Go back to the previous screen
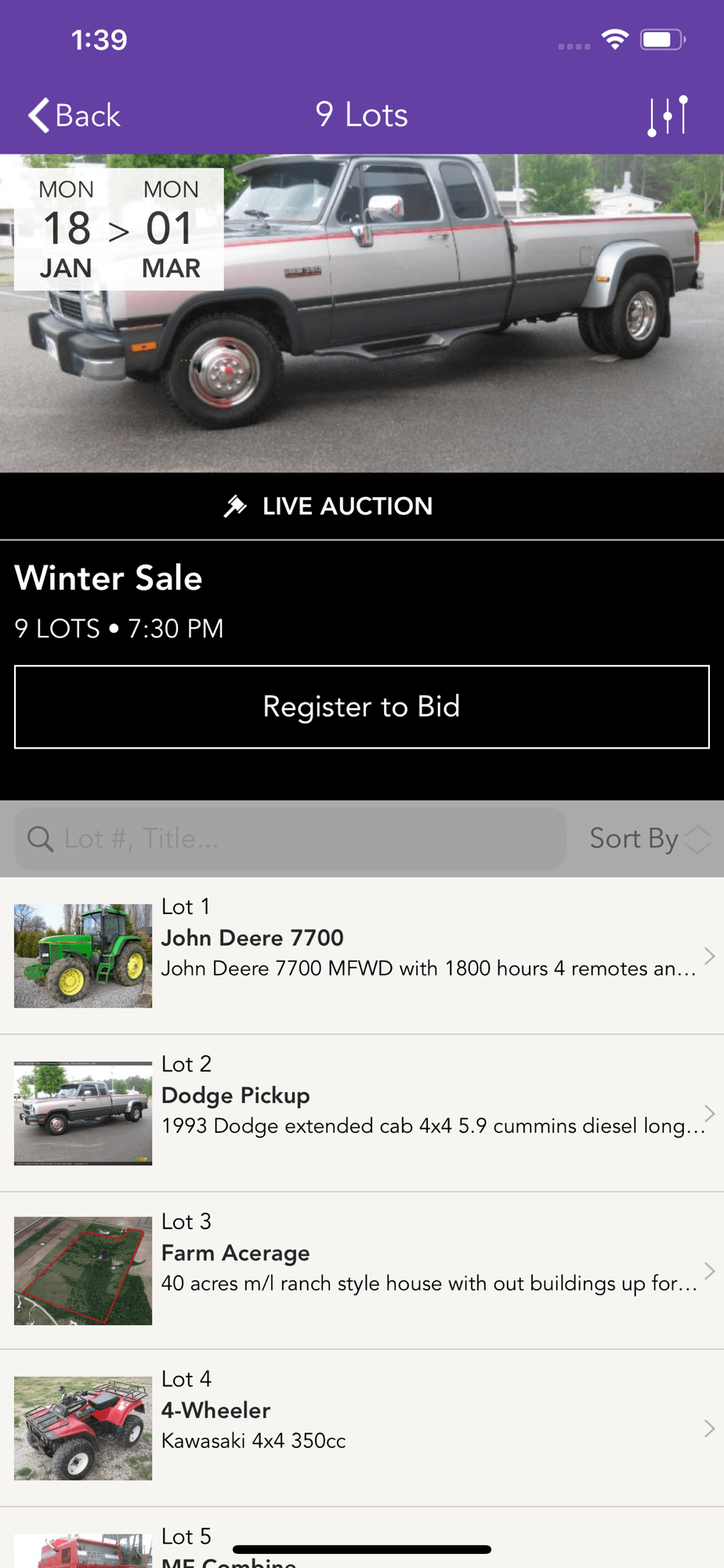 [74, 115]
